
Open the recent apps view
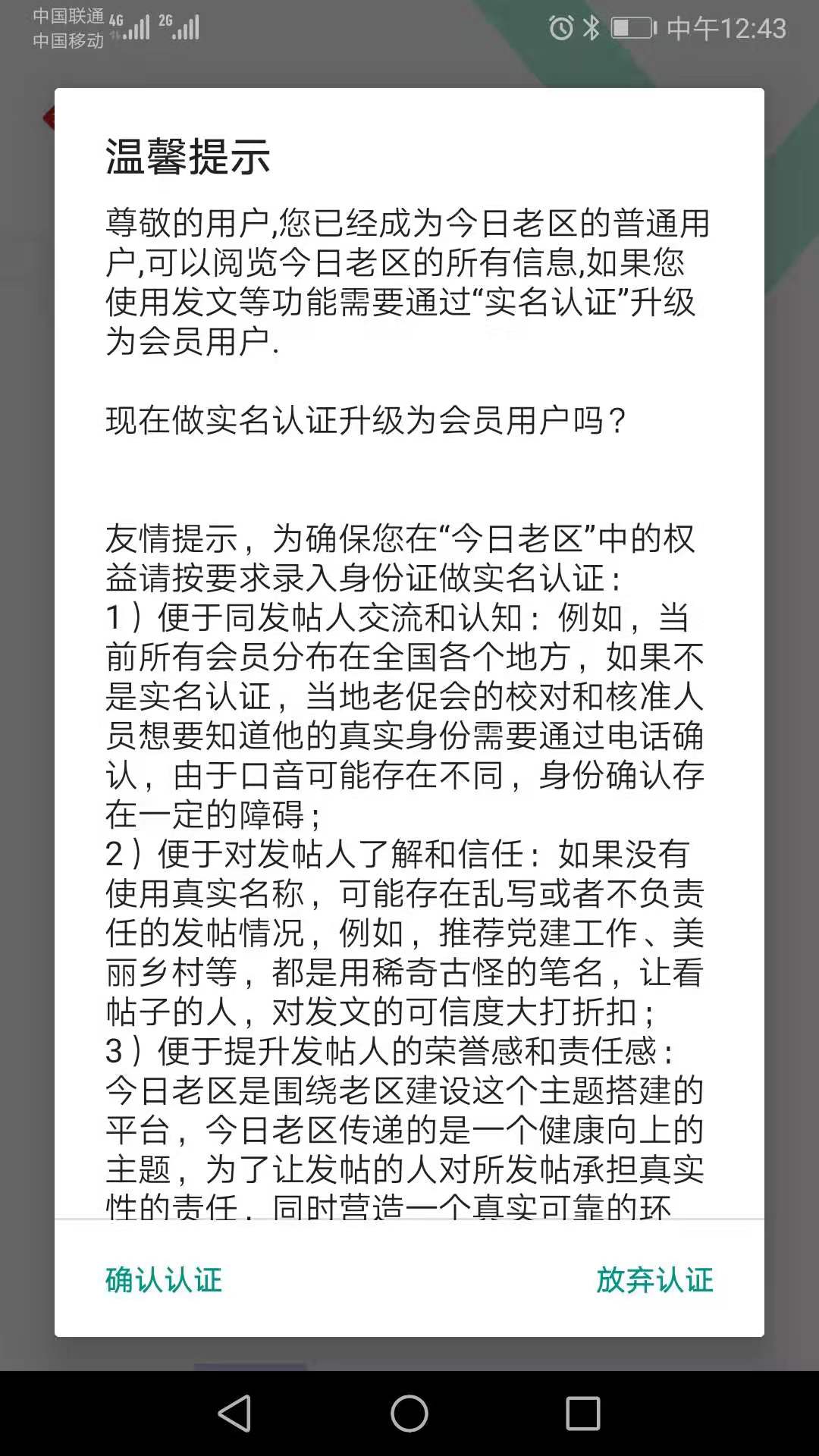point(582,1414)
